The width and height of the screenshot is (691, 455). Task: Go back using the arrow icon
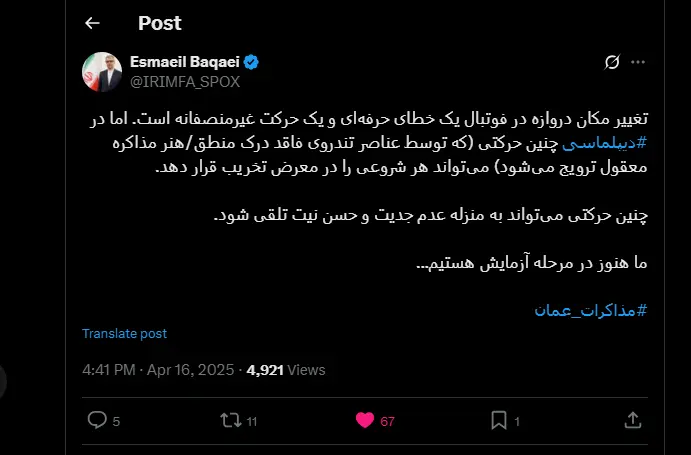[x=92, y=23]
